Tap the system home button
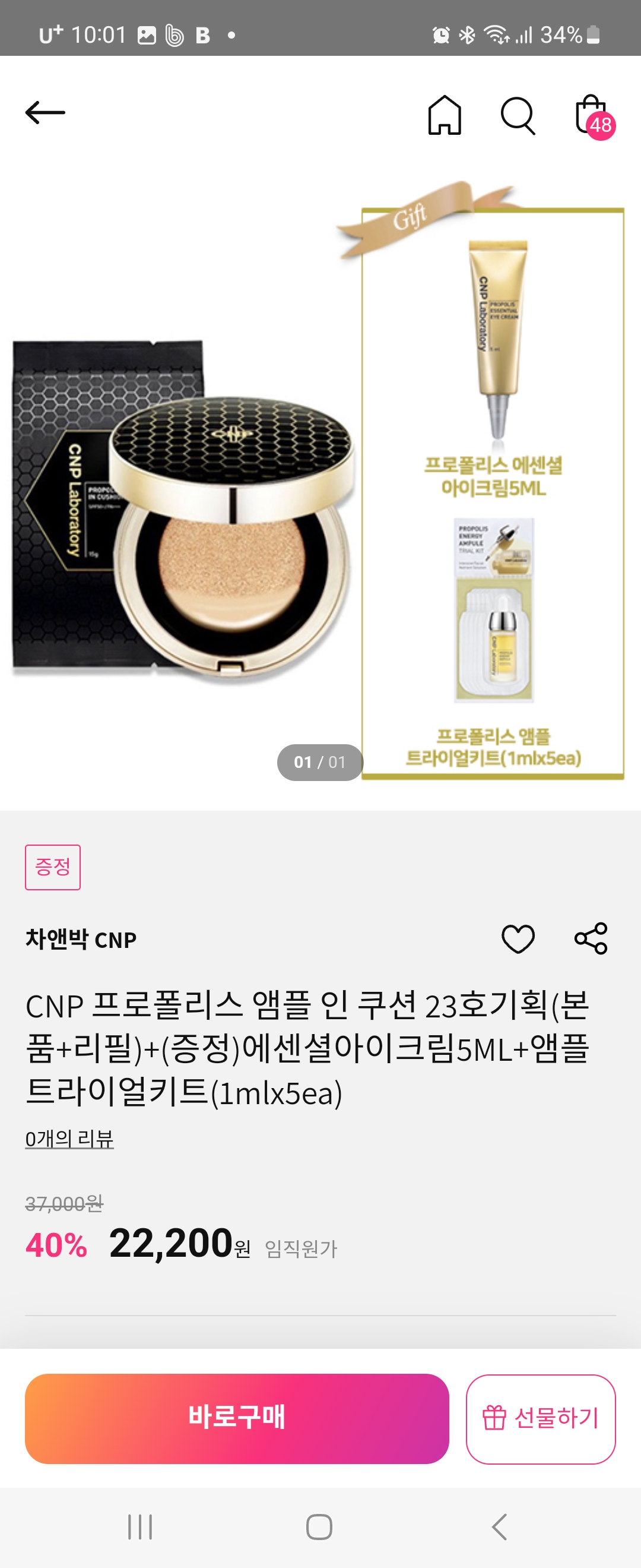This screenshot has height=1568, width=641. click(319, 1526)
